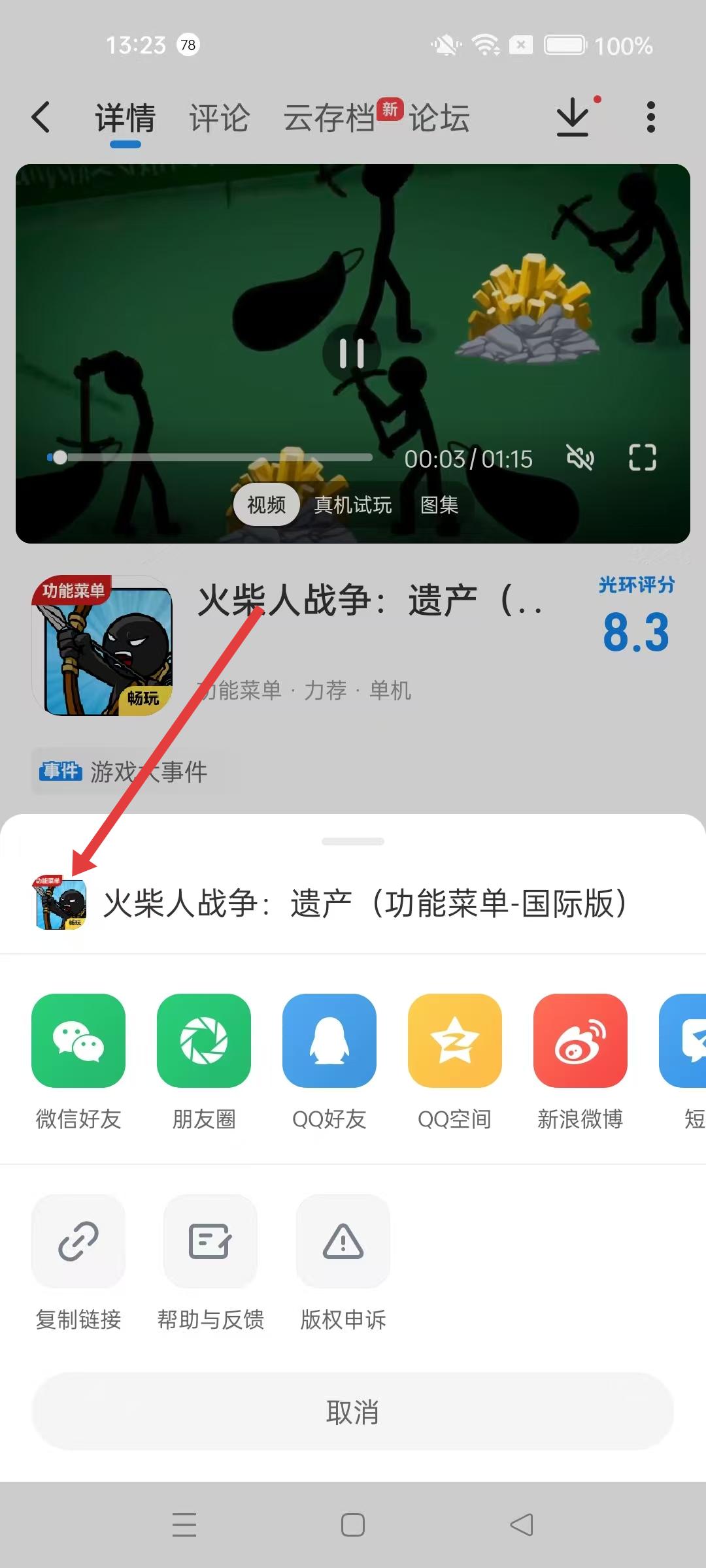Image resolution: width=706 pixels, height=1568 pixels.
Task: Switch to the 评论 tab
Action: tap(219, 118)
